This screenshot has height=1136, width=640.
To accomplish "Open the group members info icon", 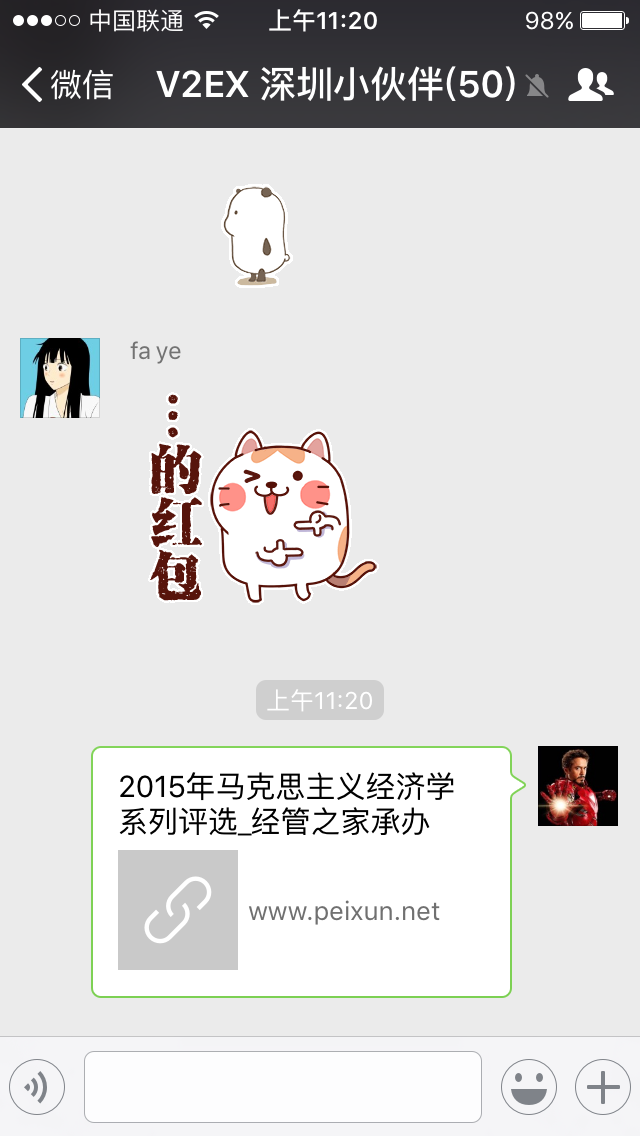I will pos(590,86).
